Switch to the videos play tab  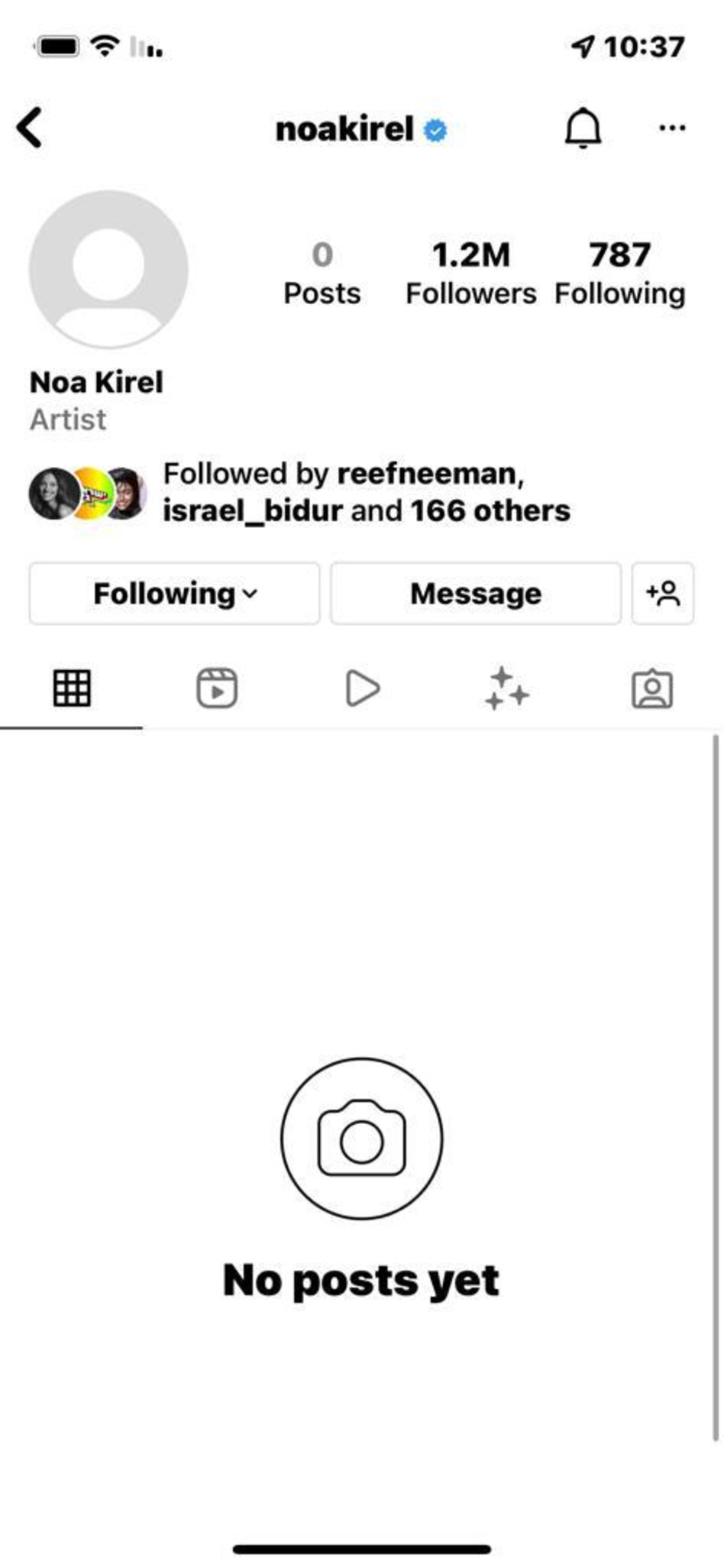(362, 688)
